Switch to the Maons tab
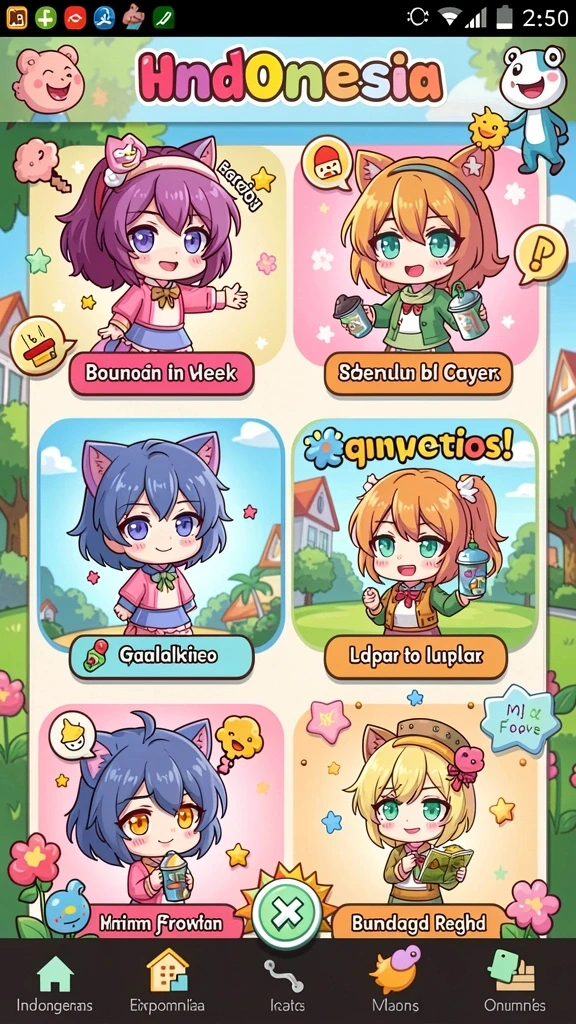Image resolution: width=576 pixels, height=1024 pixels. pyautogui.click(x=396, y=982)
